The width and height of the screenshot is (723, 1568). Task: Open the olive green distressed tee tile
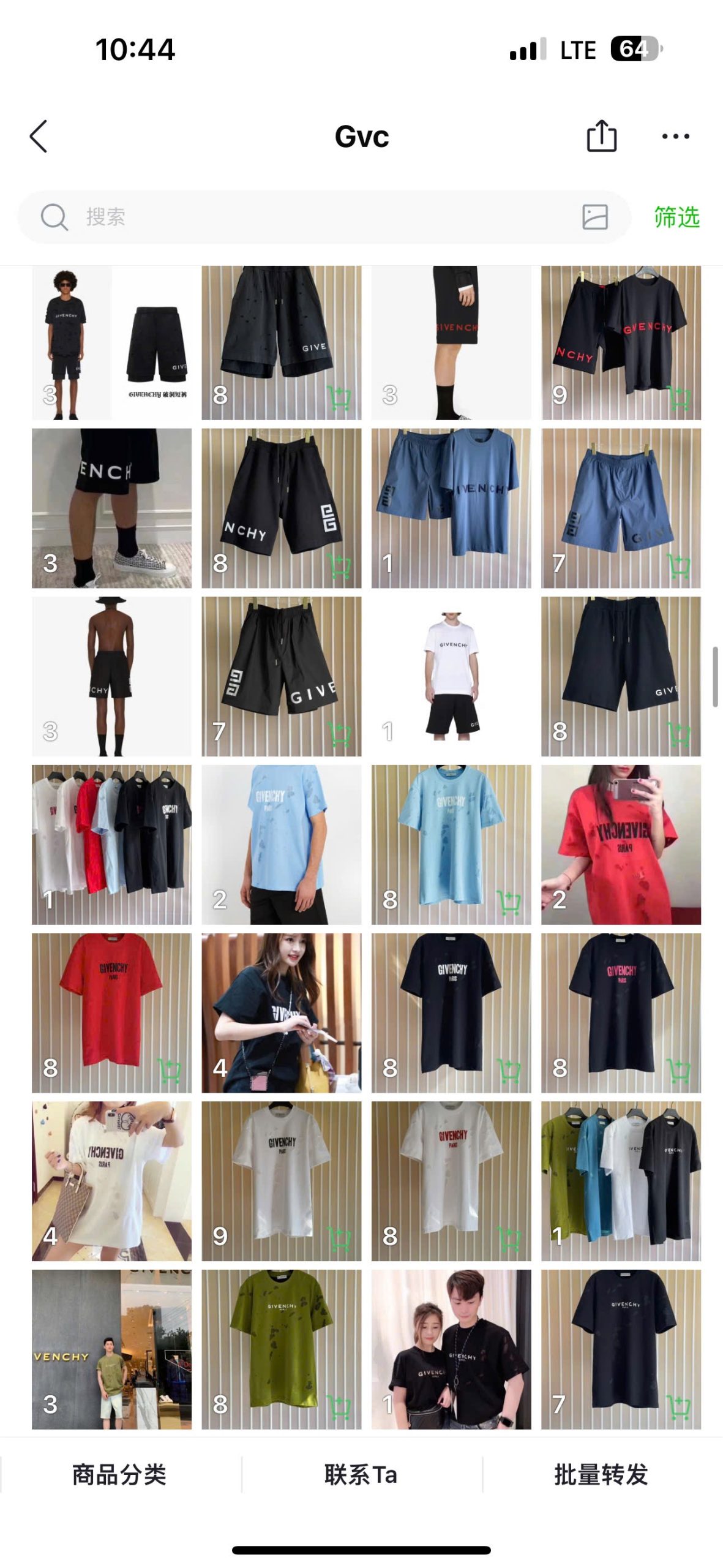click(x=282, y=1349)
